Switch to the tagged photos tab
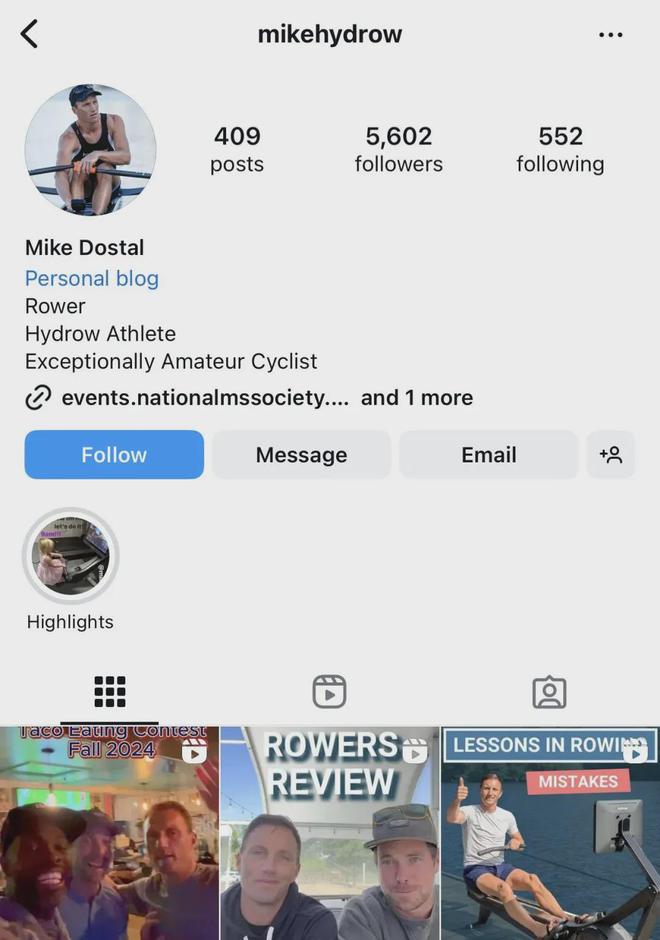 [x=549, y=691]
